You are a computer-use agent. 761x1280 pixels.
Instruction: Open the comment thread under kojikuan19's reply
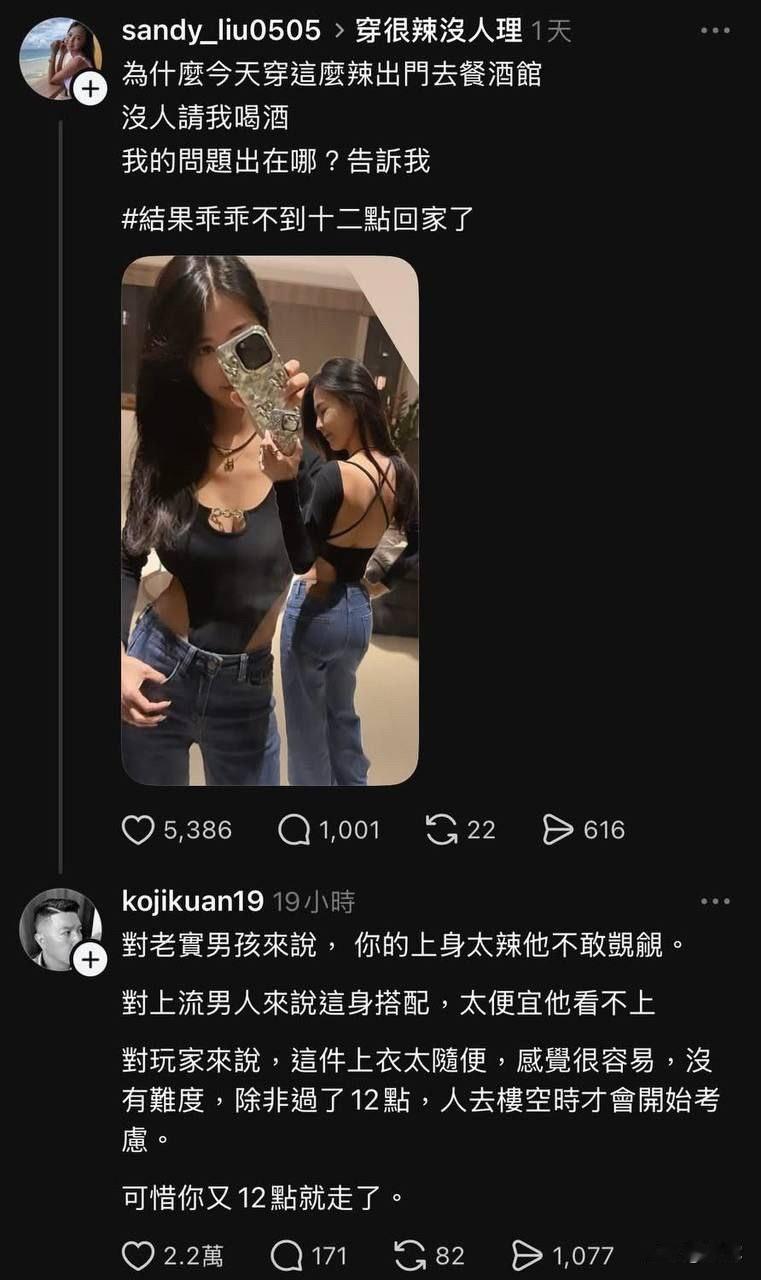pyautogui.click(x=287, y=1253)
